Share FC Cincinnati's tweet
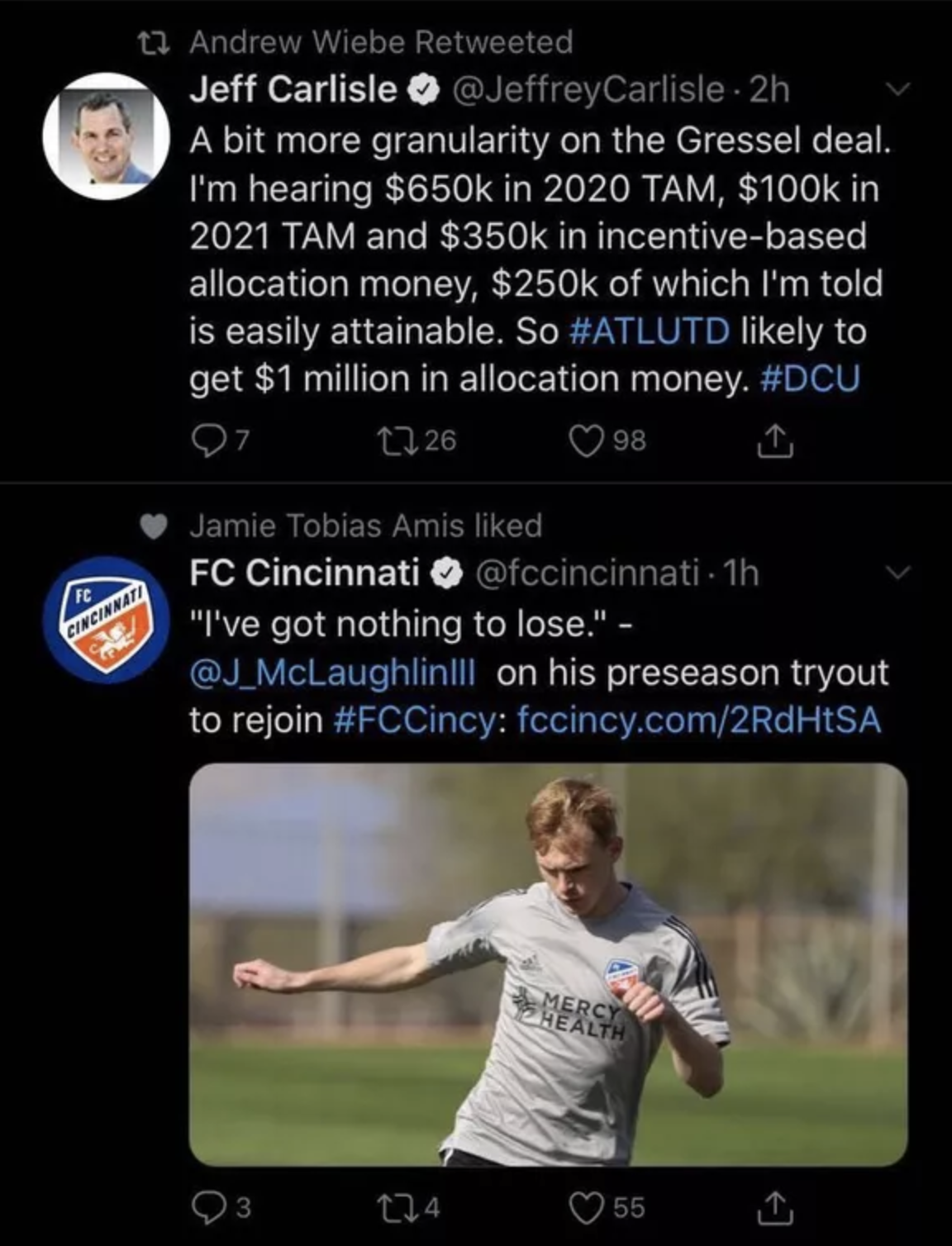 pos(775,1208)
